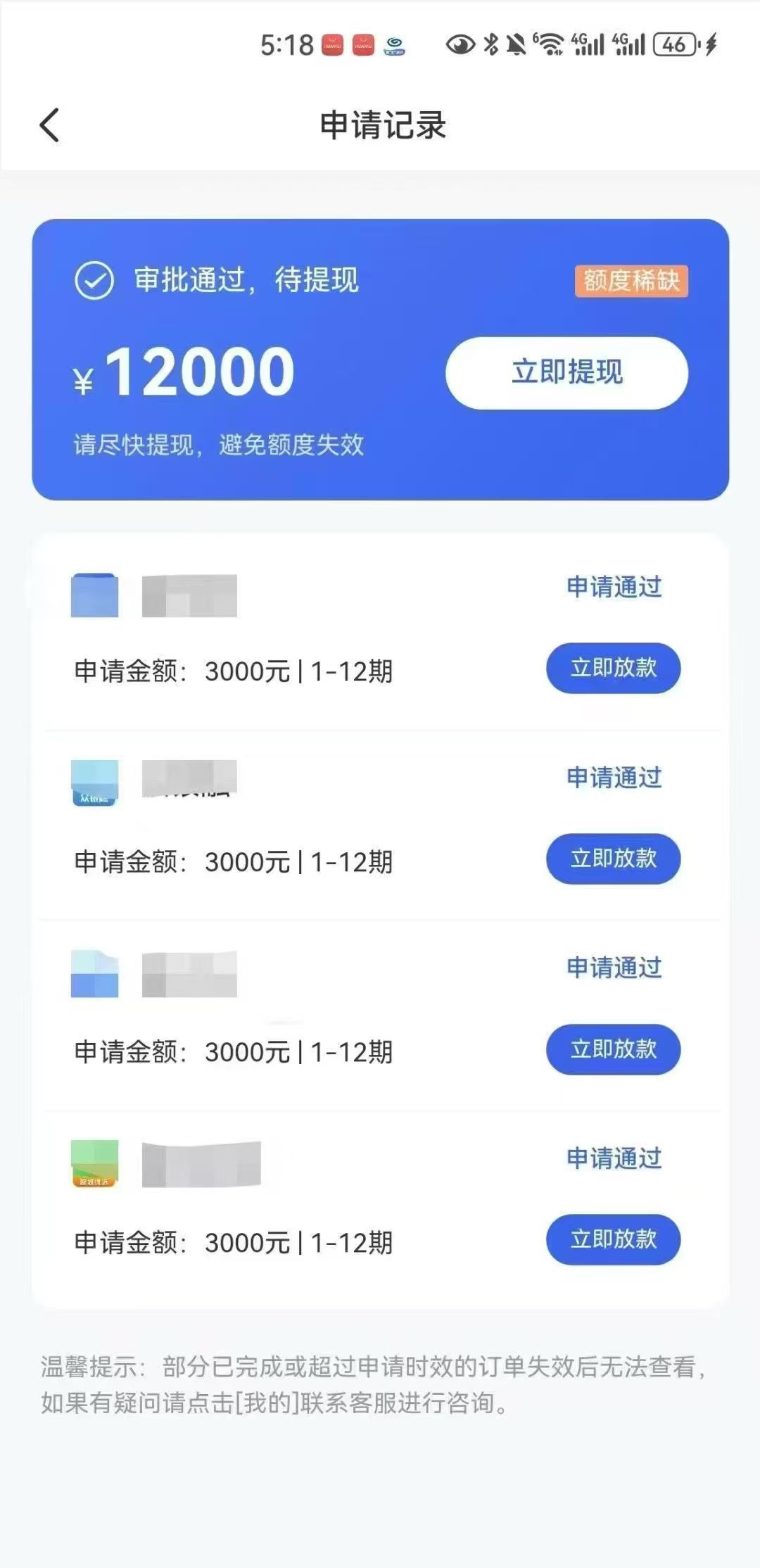
Task: Tap the white 立即提现 button
Action: (566, 372)
